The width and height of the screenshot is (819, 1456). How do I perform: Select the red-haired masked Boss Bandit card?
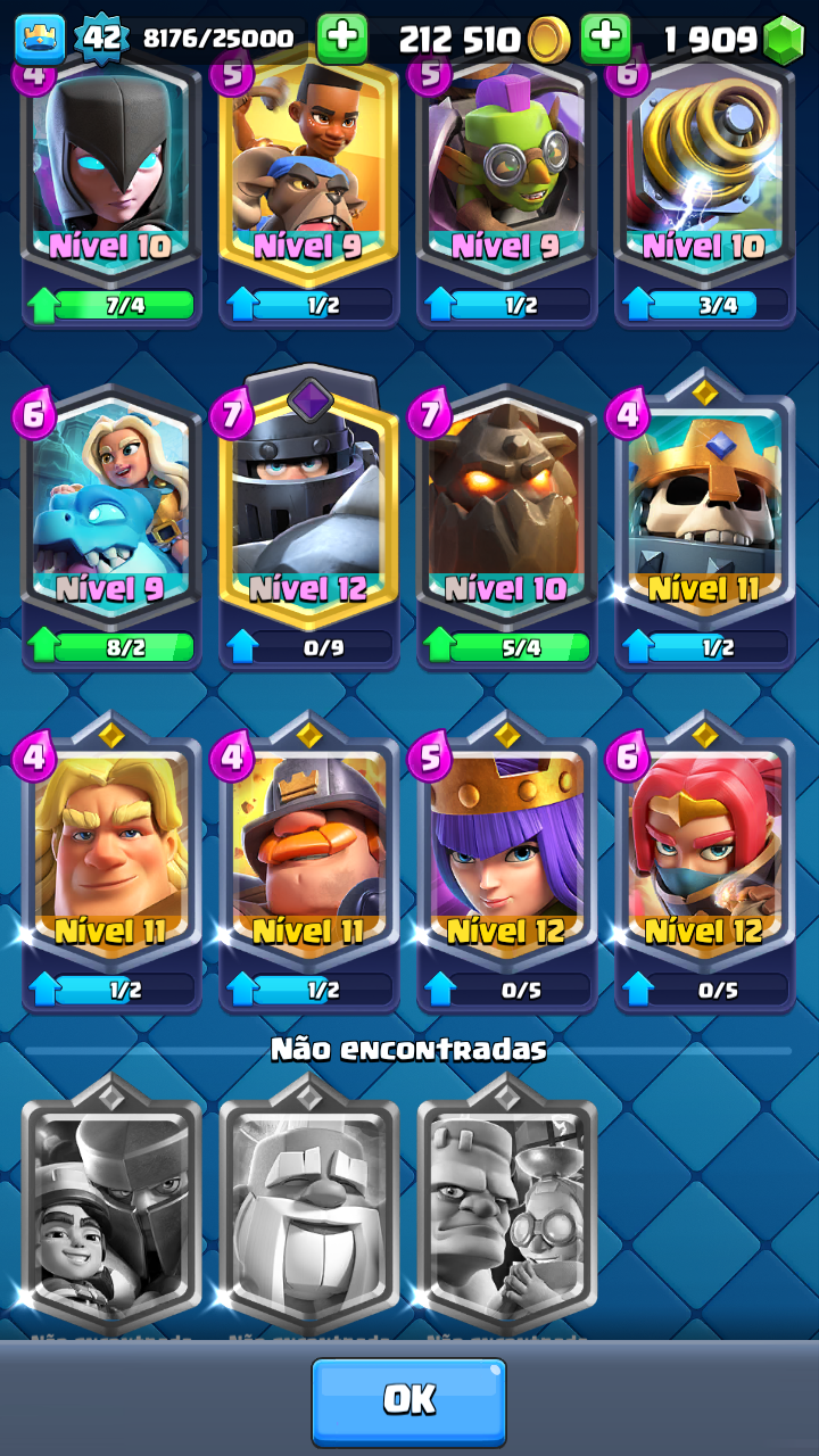704,848
